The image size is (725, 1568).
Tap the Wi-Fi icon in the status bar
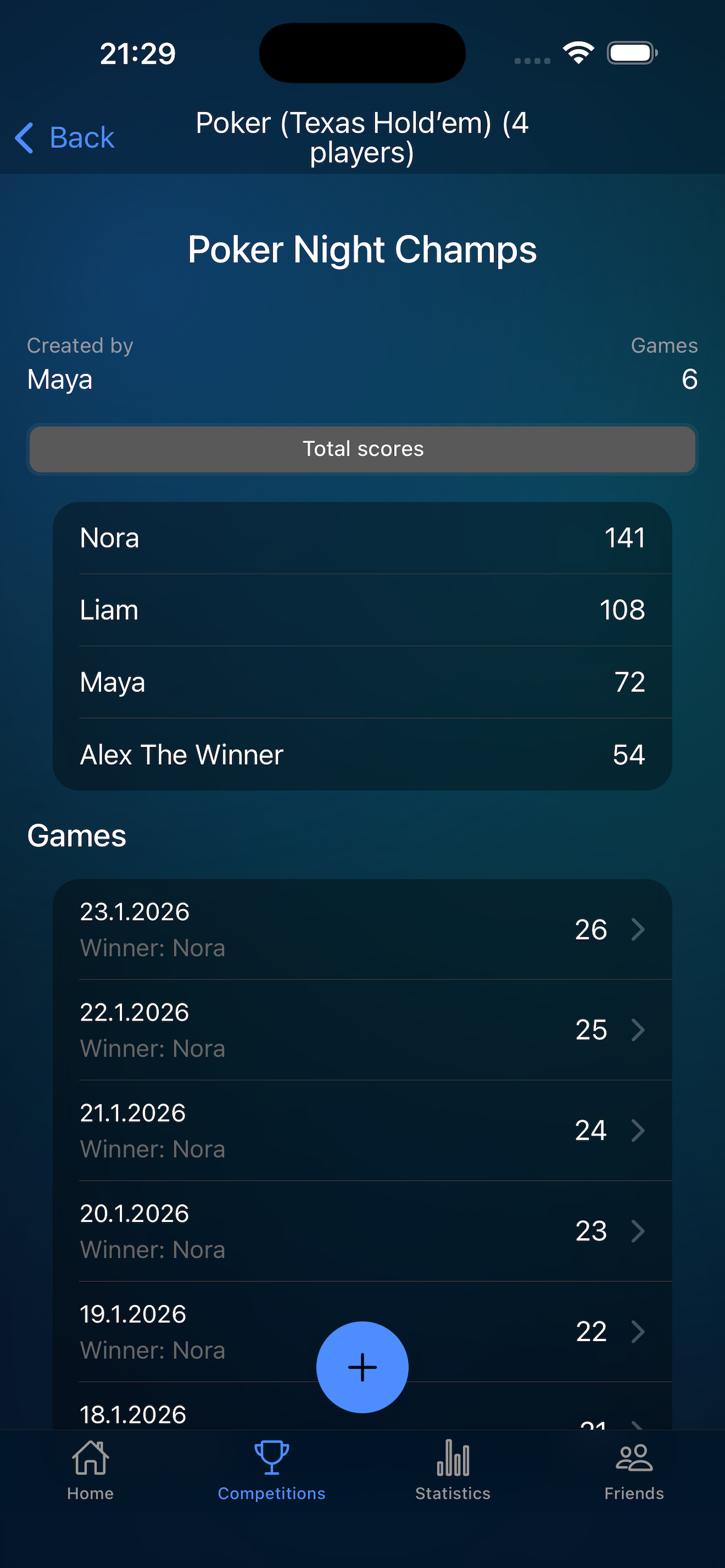pyautogui.click(x=578, y=52)
